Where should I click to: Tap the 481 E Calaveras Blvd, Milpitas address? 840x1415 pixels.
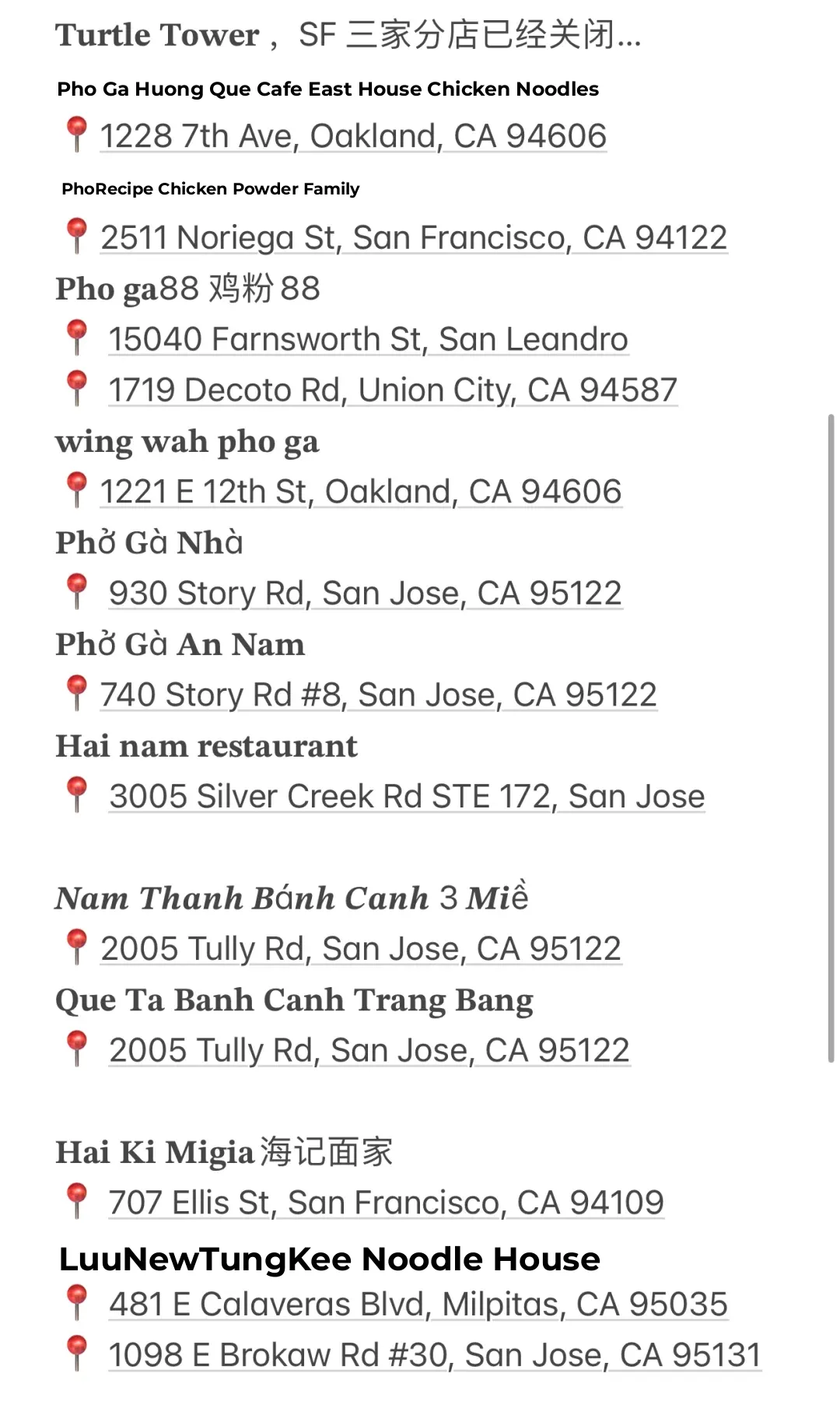[x=418, y=1305]
